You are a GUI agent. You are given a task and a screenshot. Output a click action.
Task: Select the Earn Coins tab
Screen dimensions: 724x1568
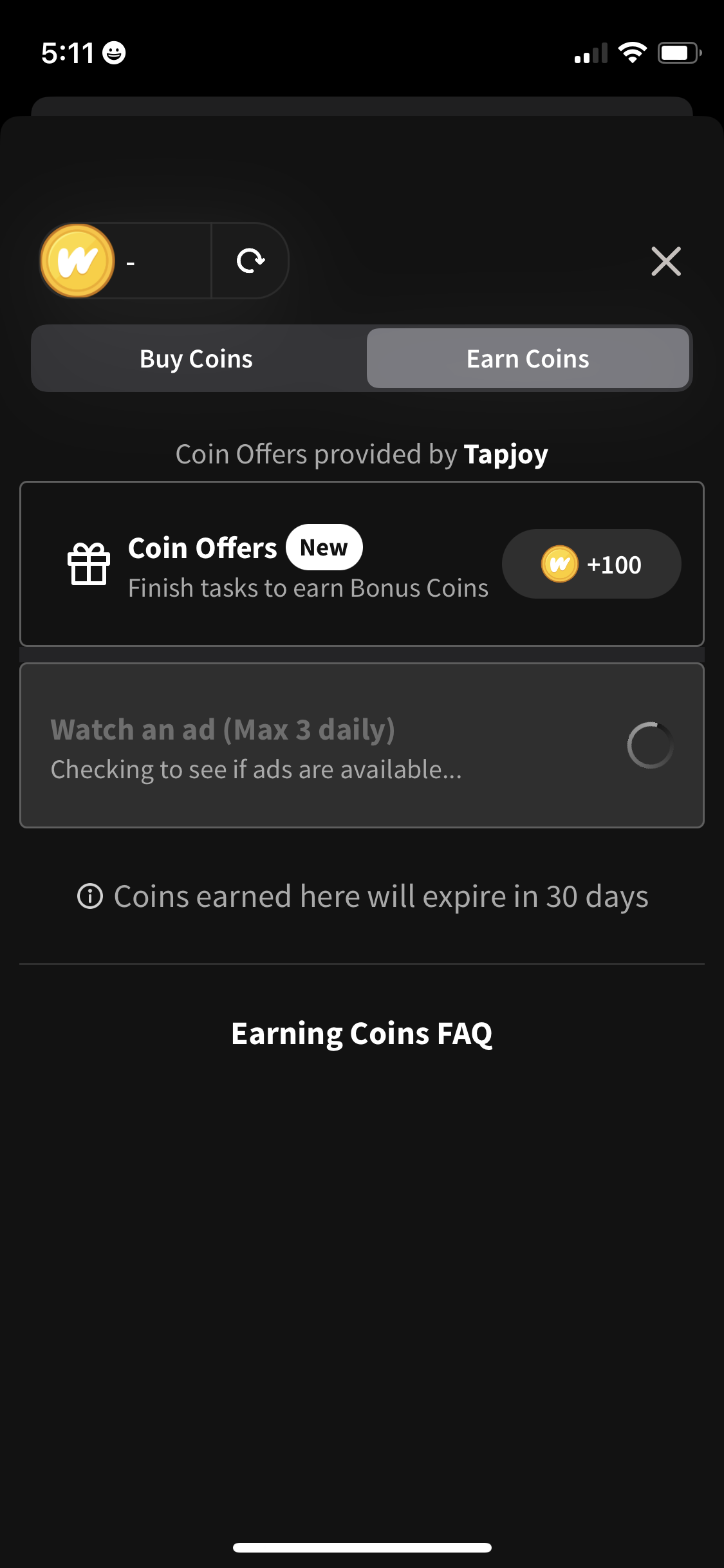click(528, 359)
